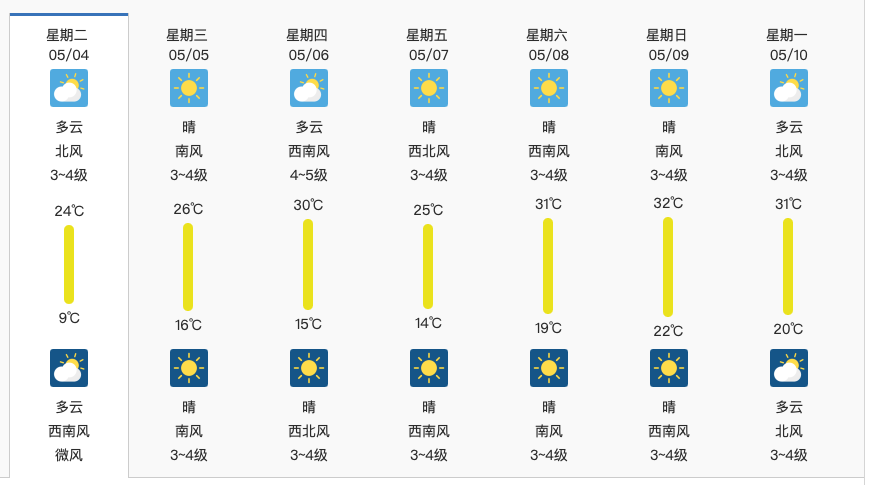Select the 星期二 05/04 forecast column
876x485 pixels.
coord(69,45)
